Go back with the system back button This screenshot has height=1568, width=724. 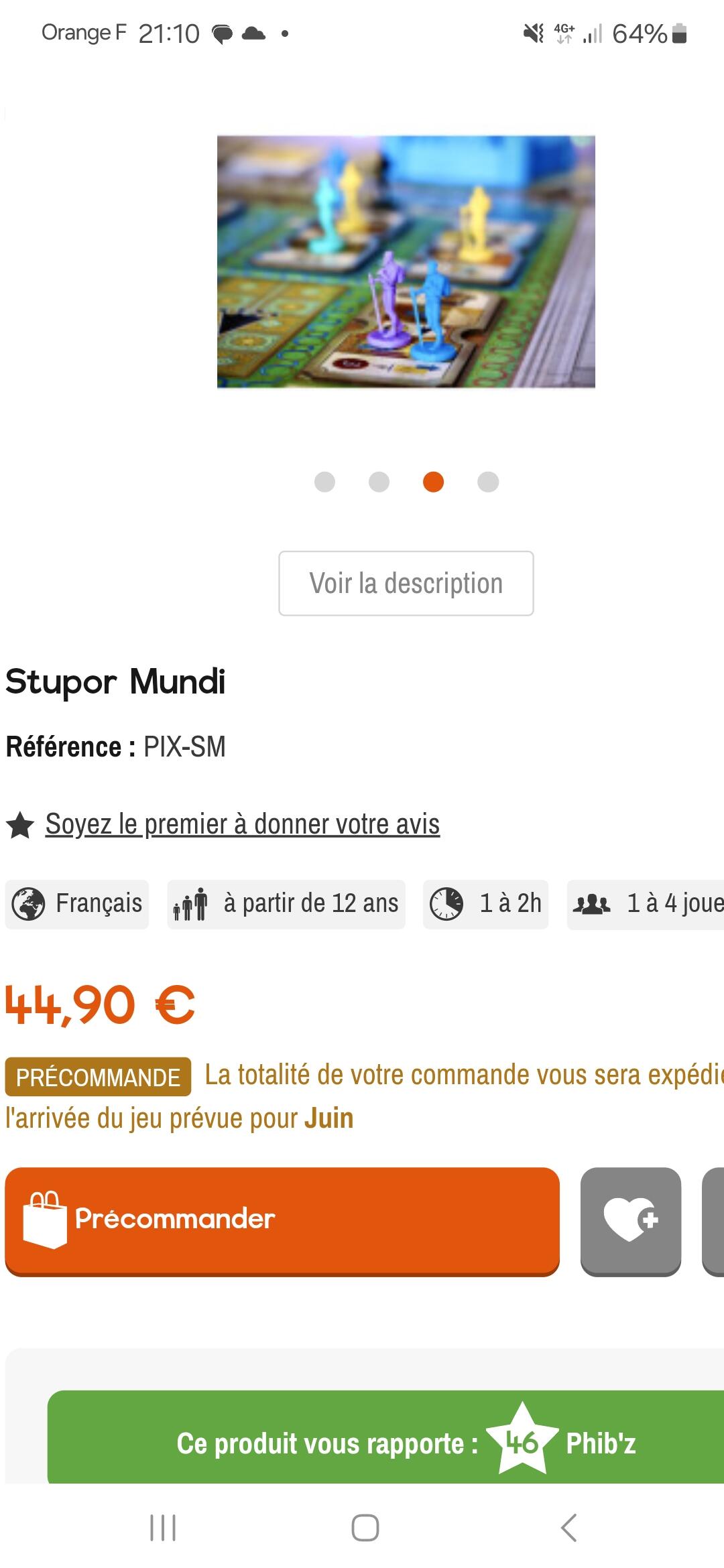(x=568, y=1528)
